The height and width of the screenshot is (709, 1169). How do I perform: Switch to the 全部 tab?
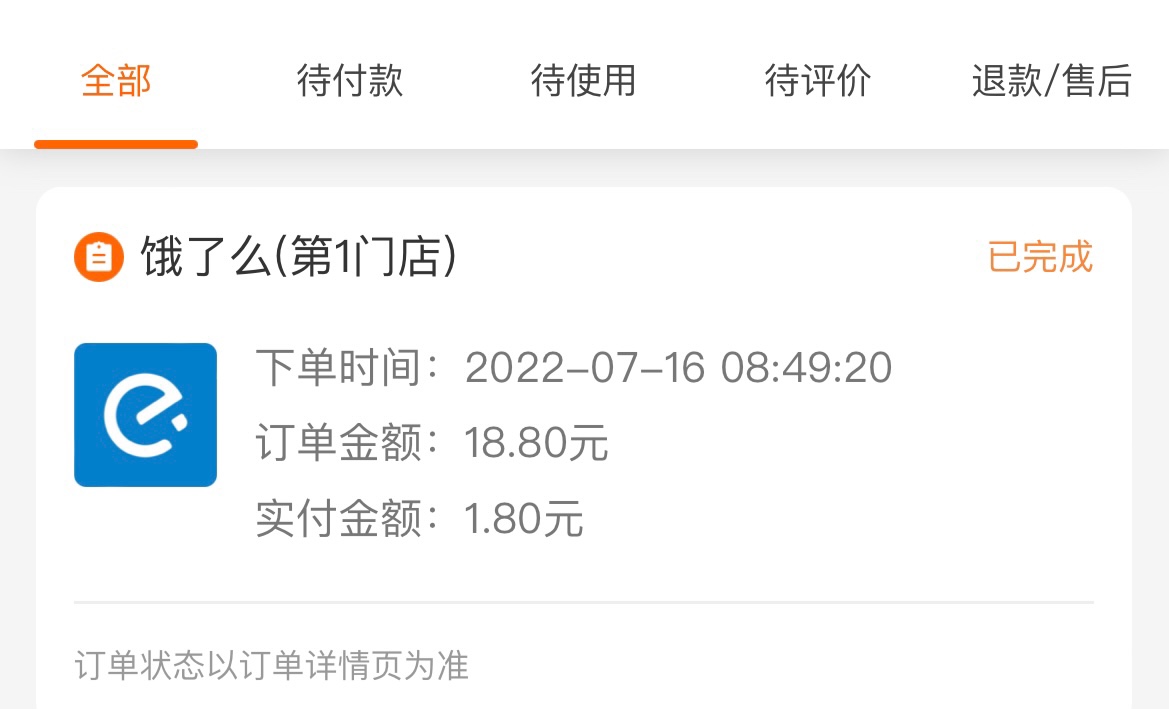point(116,81)
